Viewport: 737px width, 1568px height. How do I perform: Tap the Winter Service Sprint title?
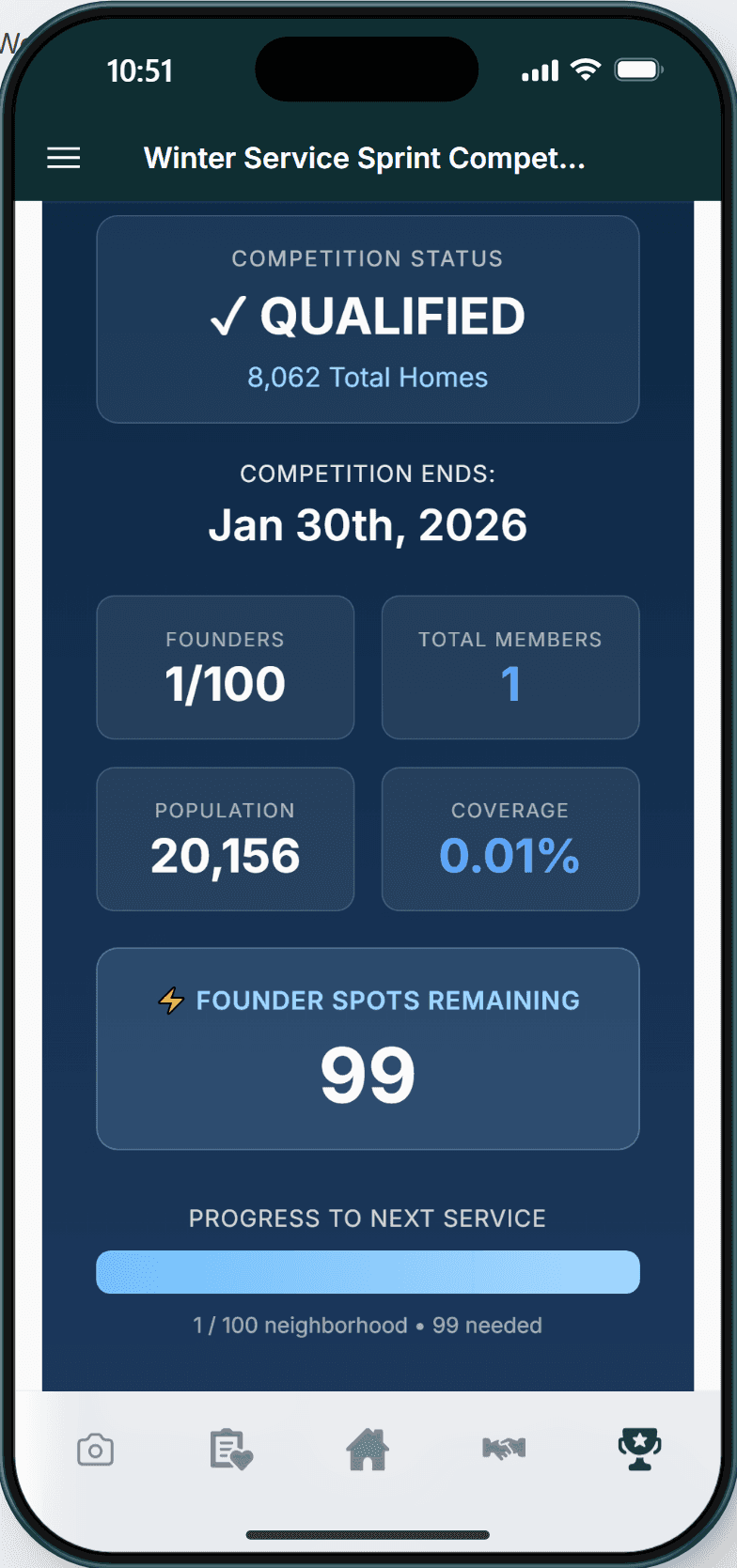tap(365, 158)
